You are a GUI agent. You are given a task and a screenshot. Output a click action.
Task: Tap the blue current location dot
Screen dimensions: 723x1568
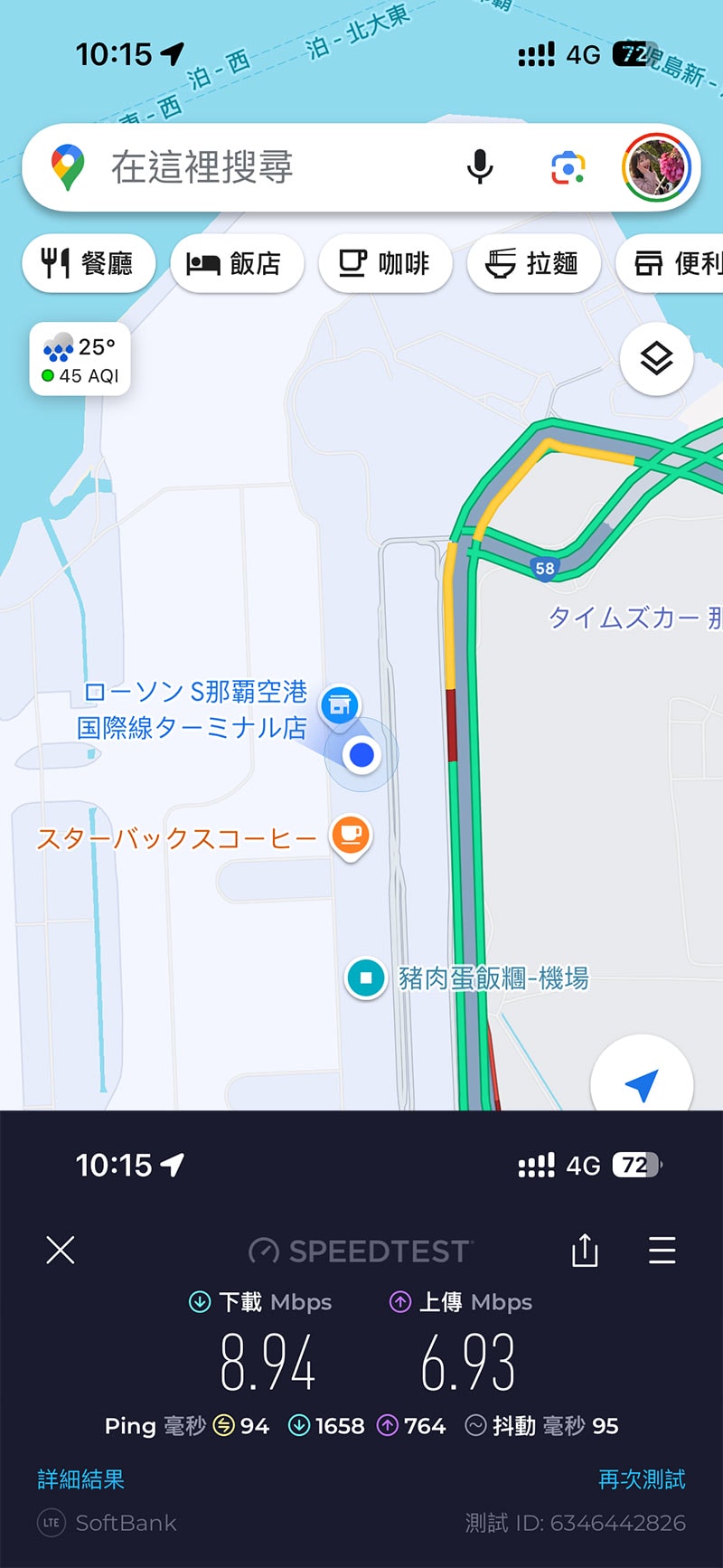pyautogui.click(x=361, y=755)
